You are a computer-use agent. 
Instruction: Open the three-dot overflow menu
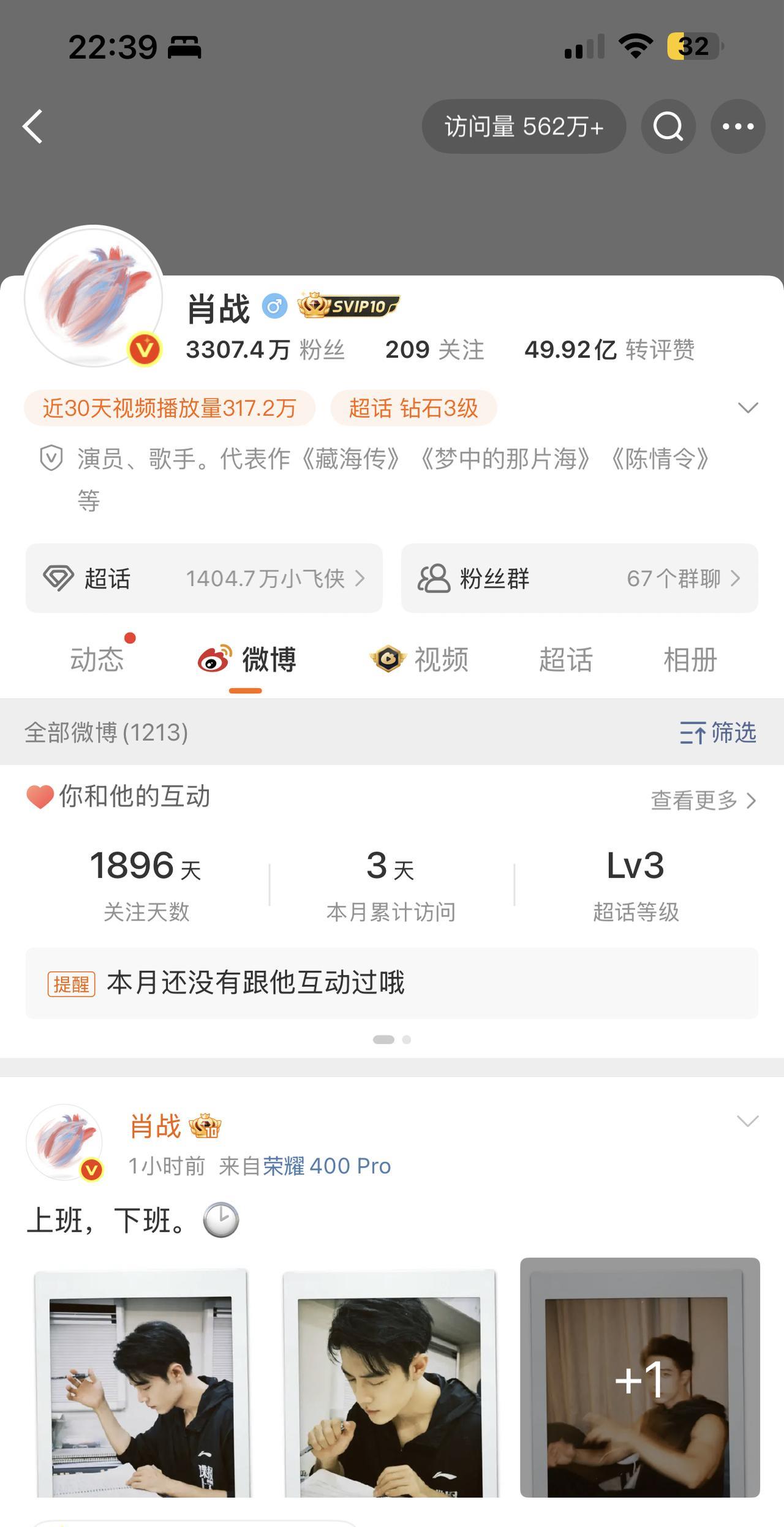click(x=737, y=127)
